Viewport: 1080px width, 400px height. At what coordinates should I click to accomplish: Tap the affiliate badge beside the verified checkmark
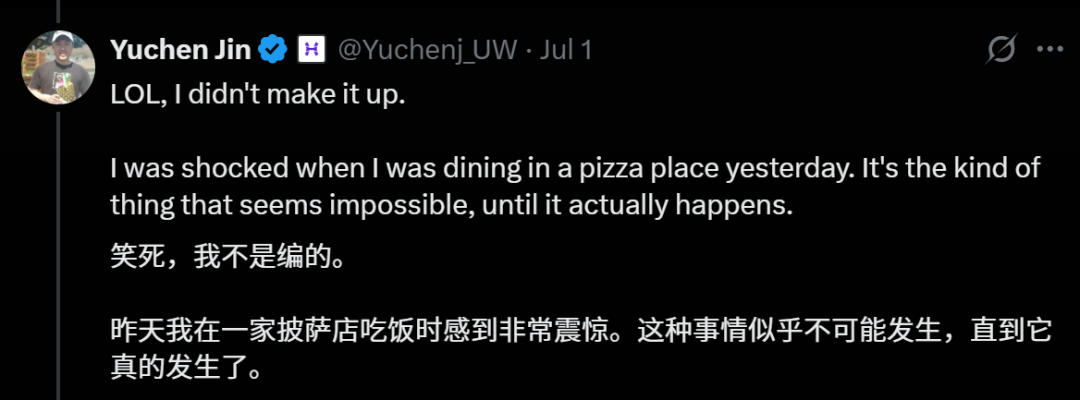[x=313, y=48]
